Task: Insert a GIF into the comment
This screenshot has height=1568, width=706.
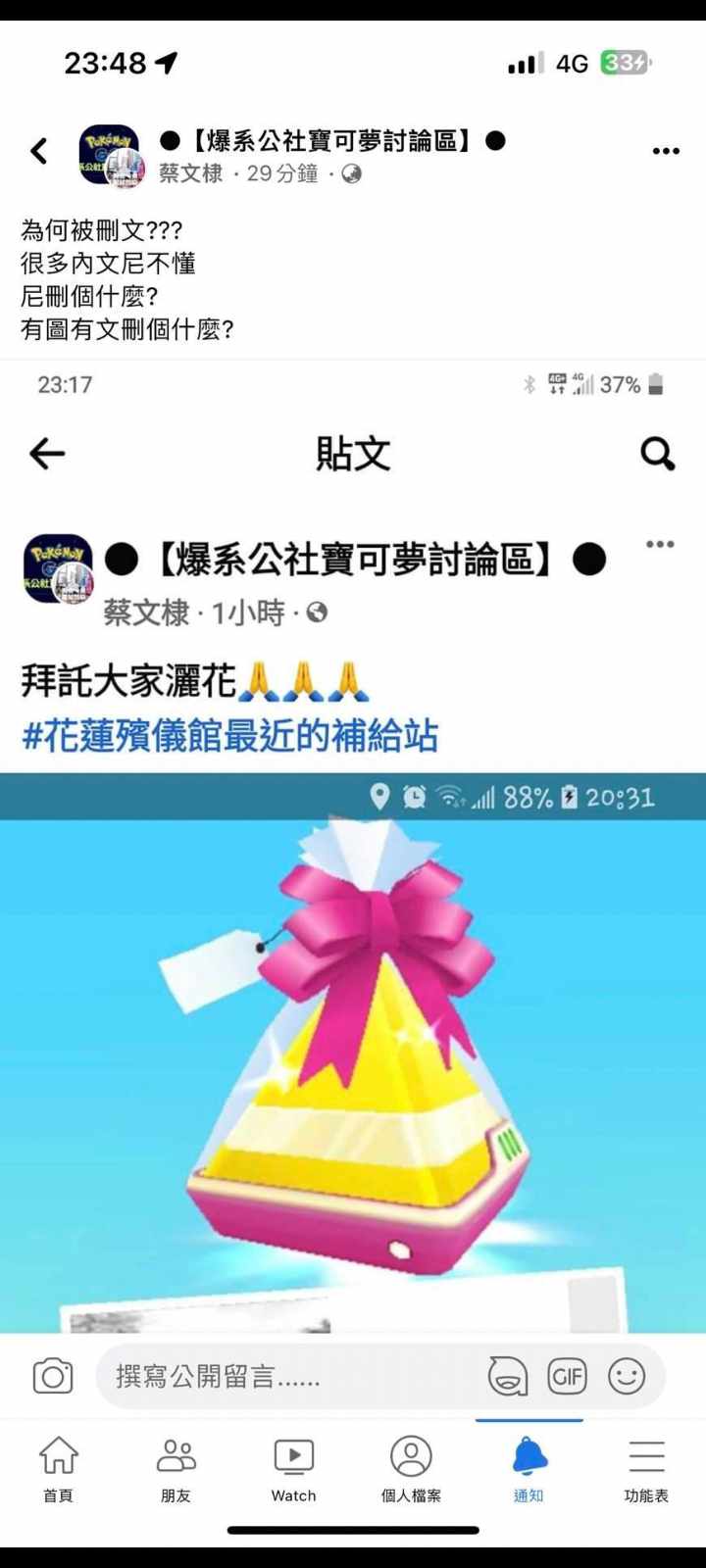Action: pos(567,1376)
